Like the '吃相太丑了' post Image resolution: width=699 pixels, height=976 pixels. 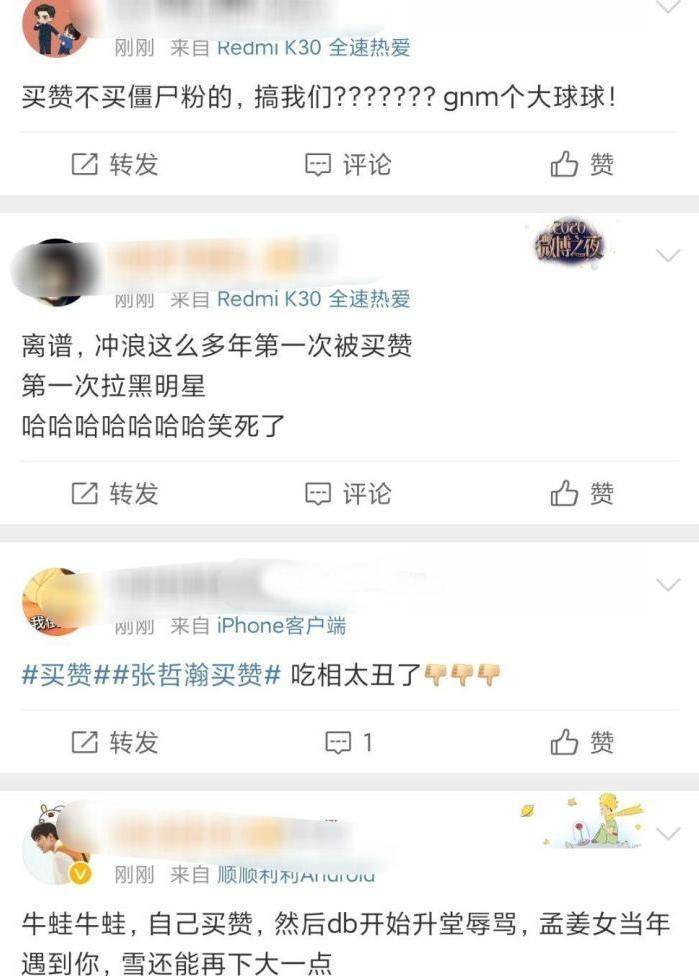coord(582,742)
